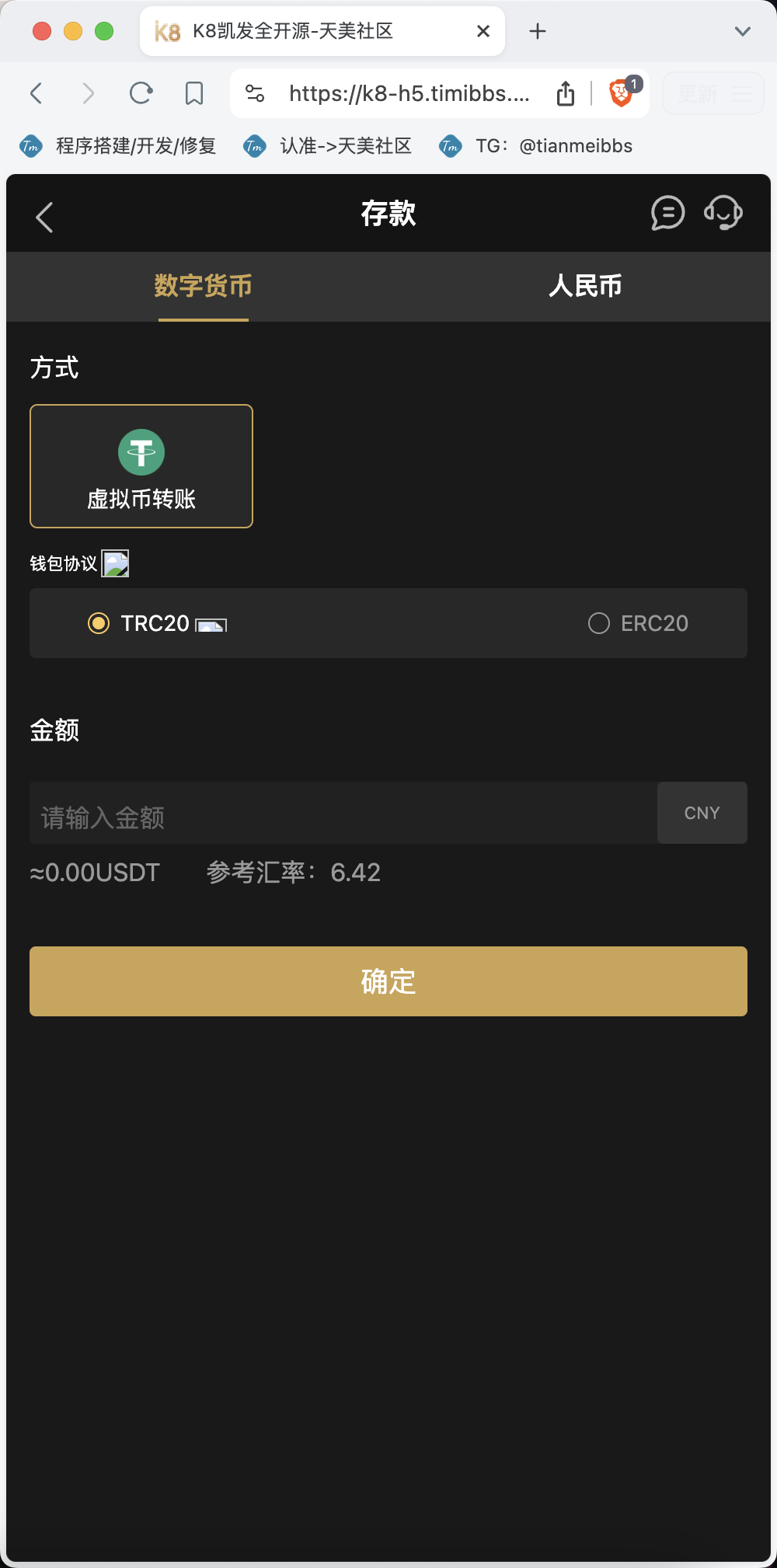Viewport: 777px width, 1568px height.
Task: Choose the TRC20 wallet protocol
Action: coord(99,623)
